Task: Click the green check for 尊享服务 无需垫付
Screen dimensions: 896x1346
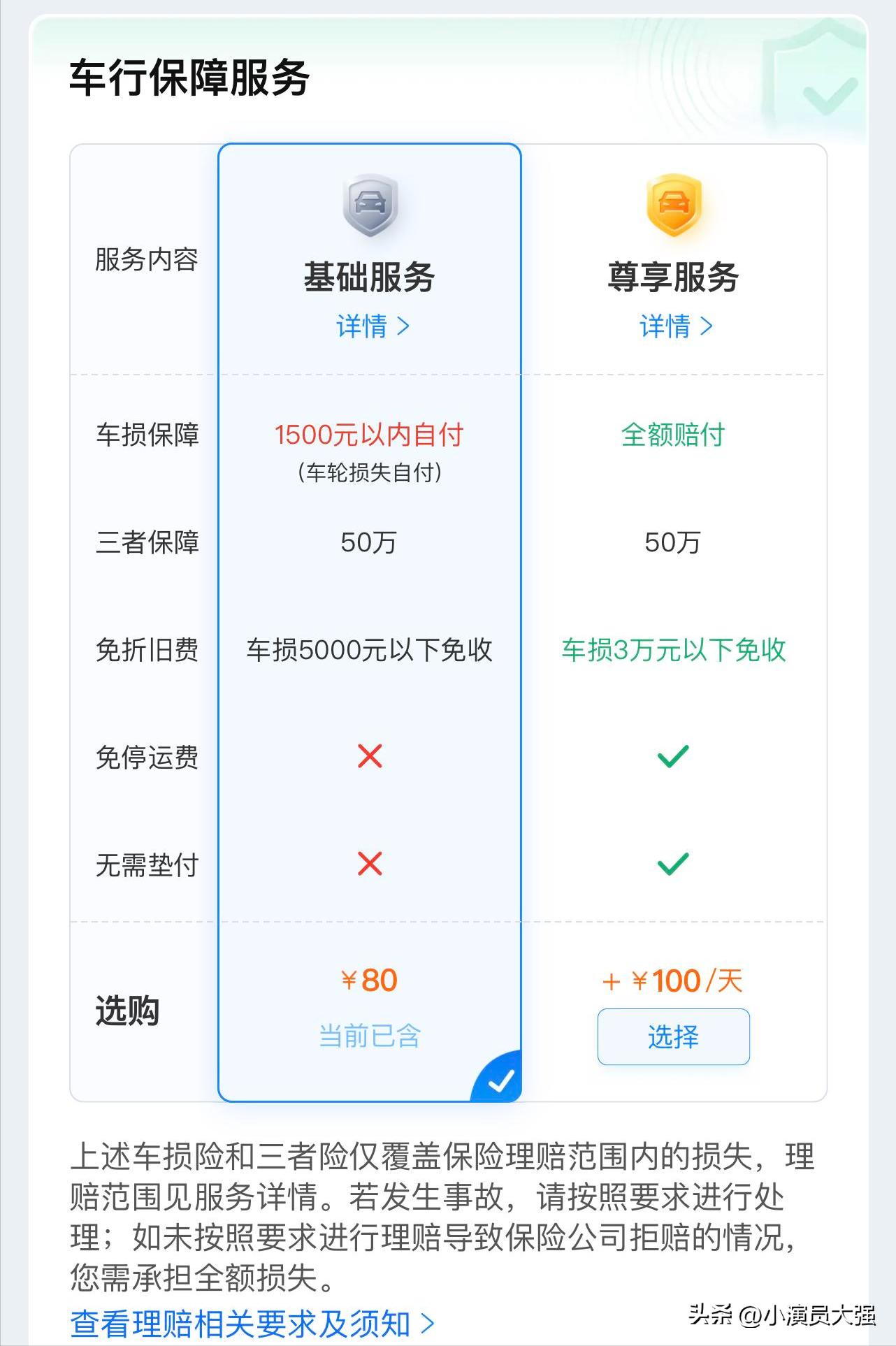Action: (x=673, y=865)
